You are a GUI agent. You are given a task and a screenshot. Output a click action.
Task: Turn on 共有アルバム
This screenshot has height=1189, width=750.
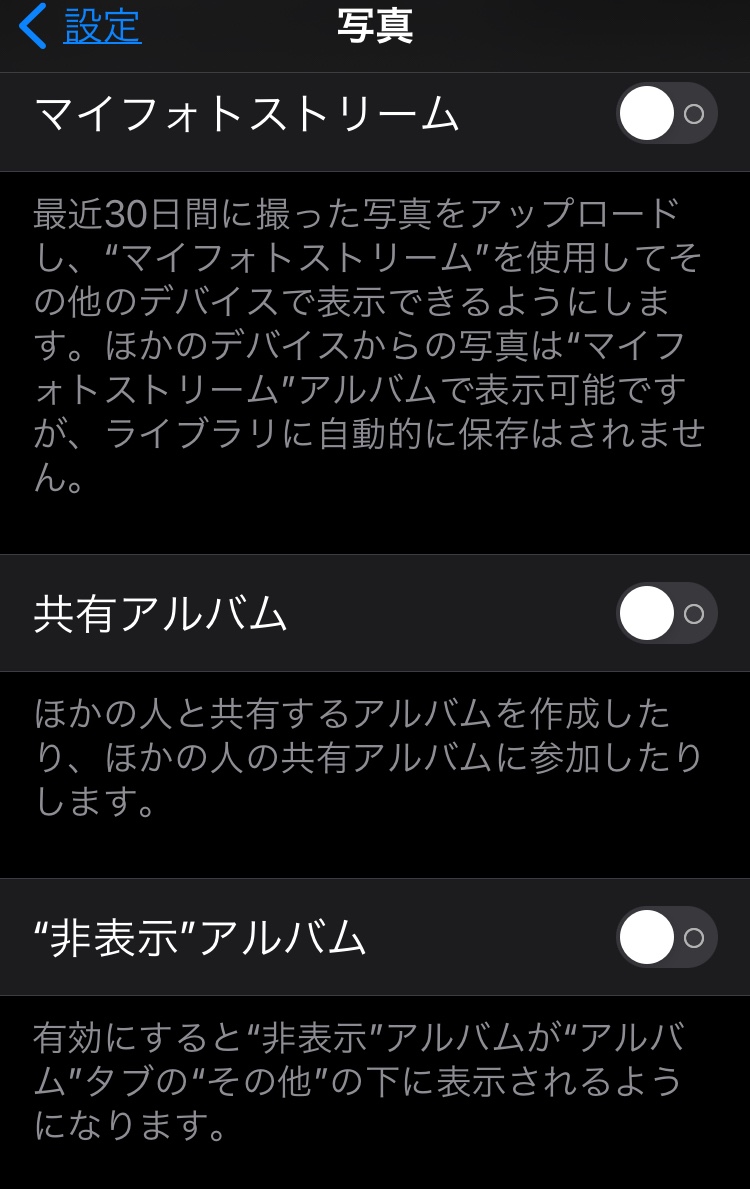pyautogui.click(x=666, y=613)
